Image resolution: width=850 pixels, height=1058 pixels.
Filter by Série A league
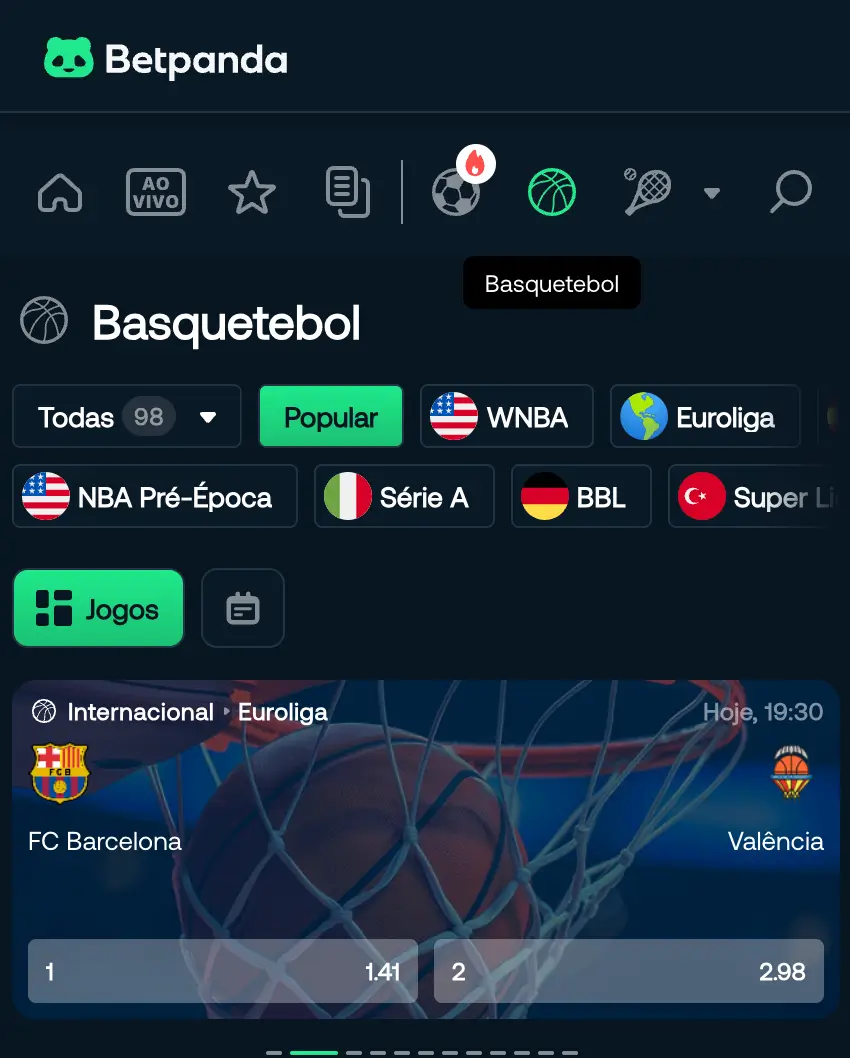click(404, 496)
